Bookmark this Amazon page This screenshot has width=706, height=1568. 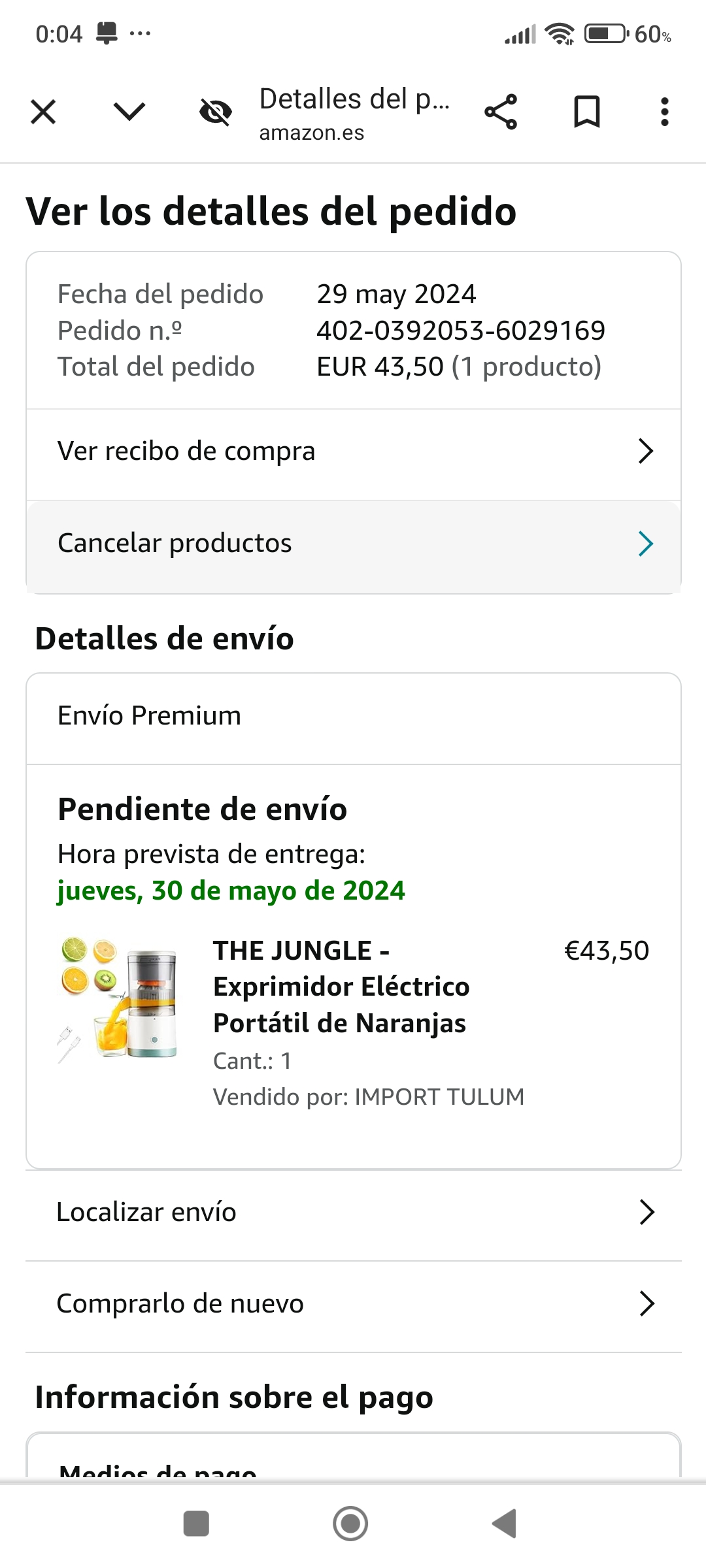(x=586, y=112)
